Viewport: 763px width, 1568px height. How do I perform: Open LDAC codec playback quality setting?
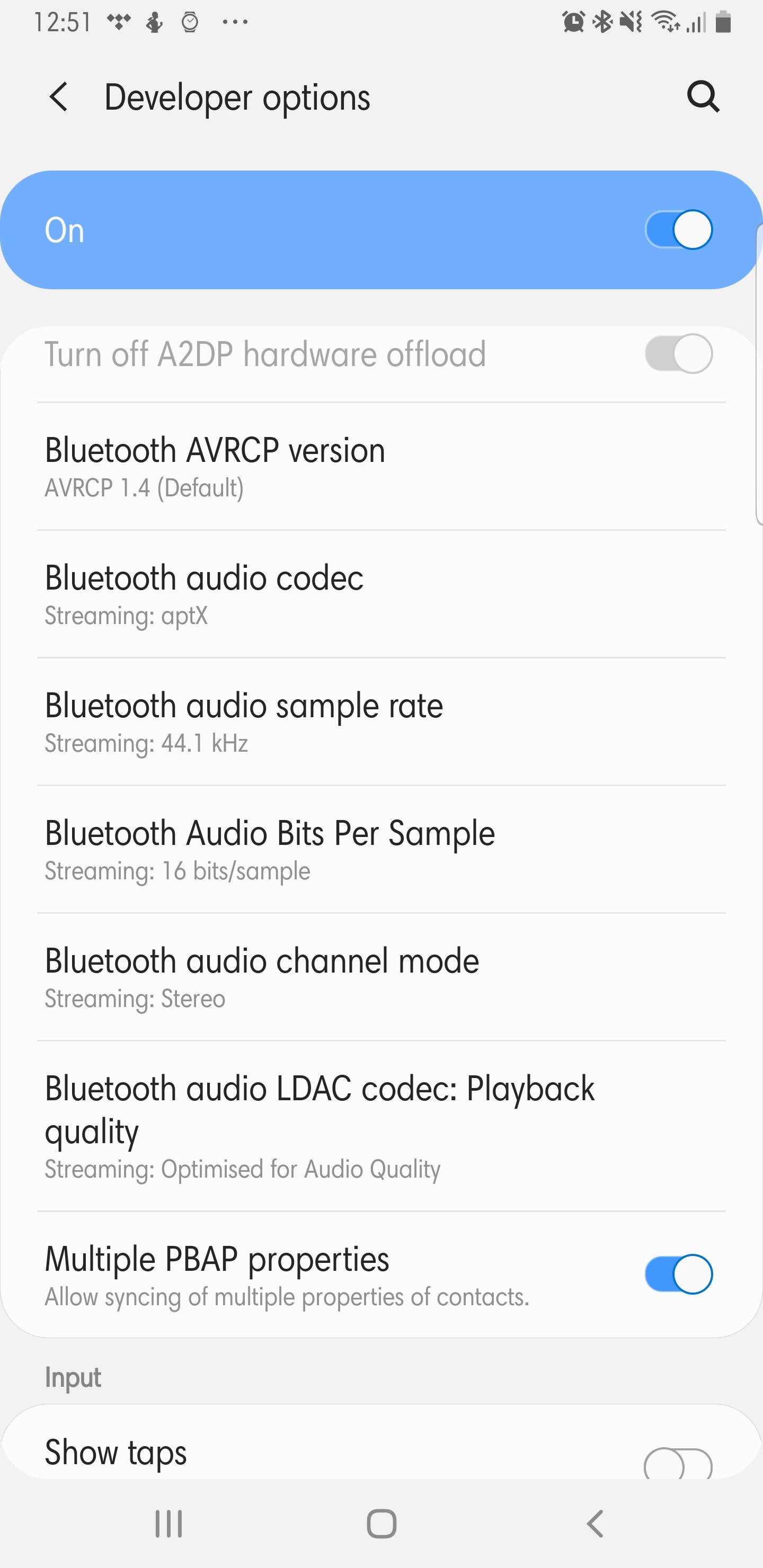coord(381,1126)
